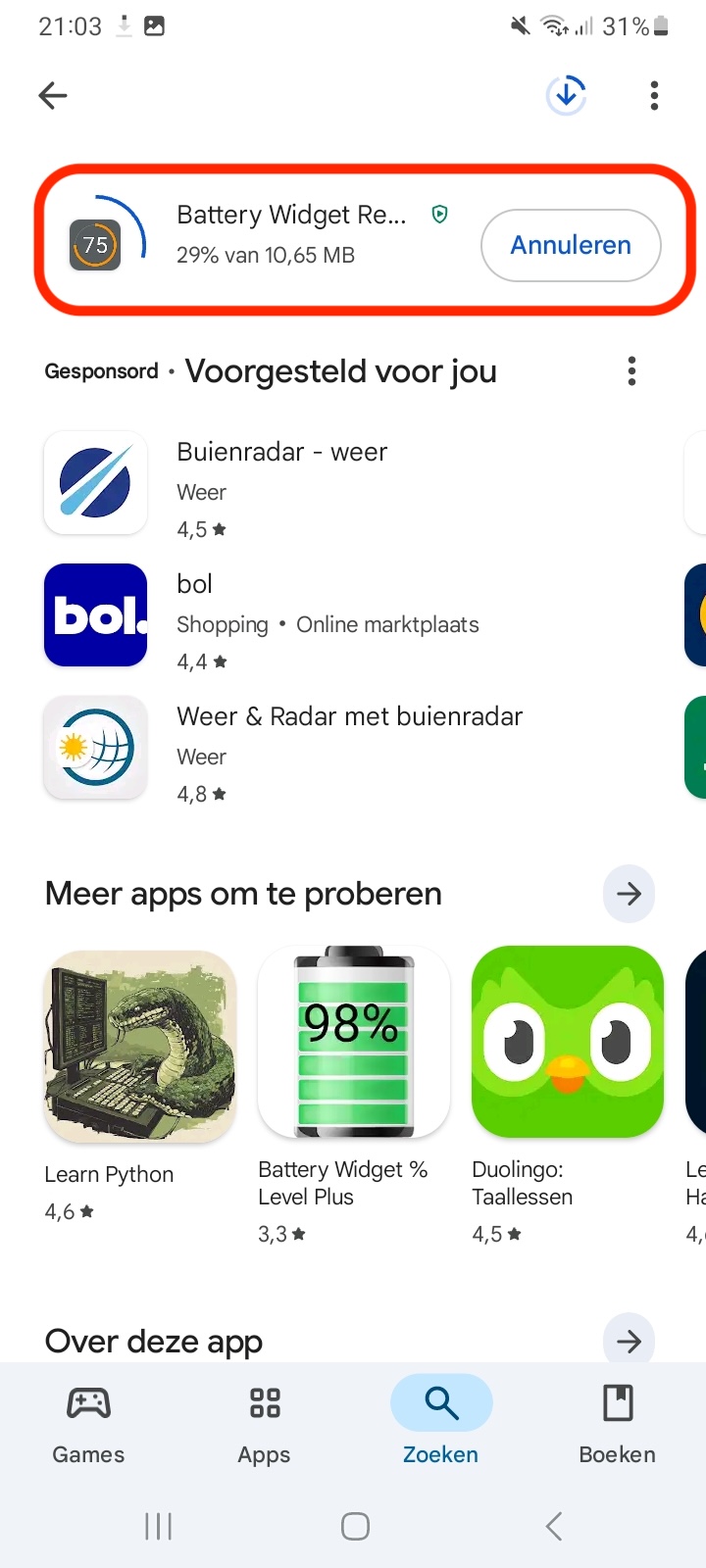Viewport: 706px width, 1568px height.
Task: Open the Buienradar - weer app icon
Action: [x=95, y=482]
